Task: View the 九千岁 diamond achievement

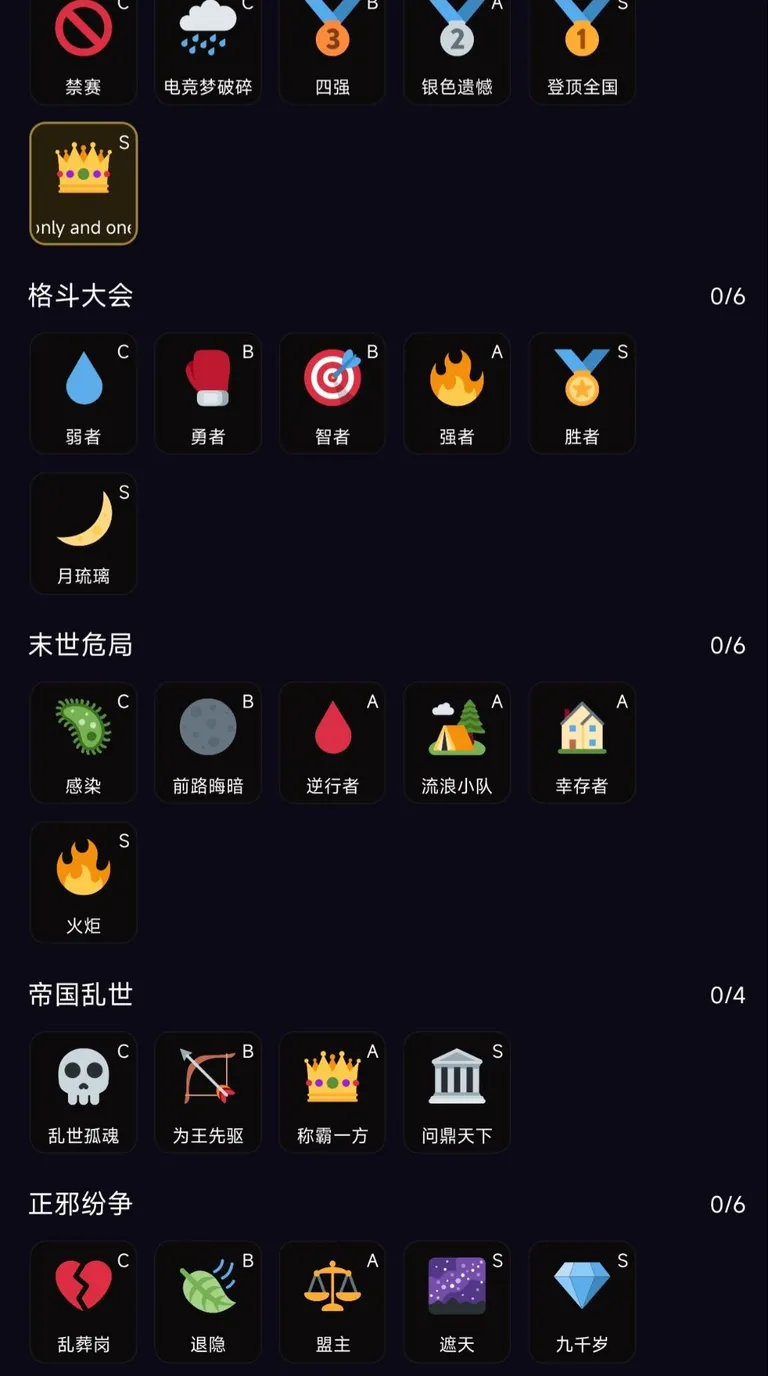Action: click(582, 1302)
